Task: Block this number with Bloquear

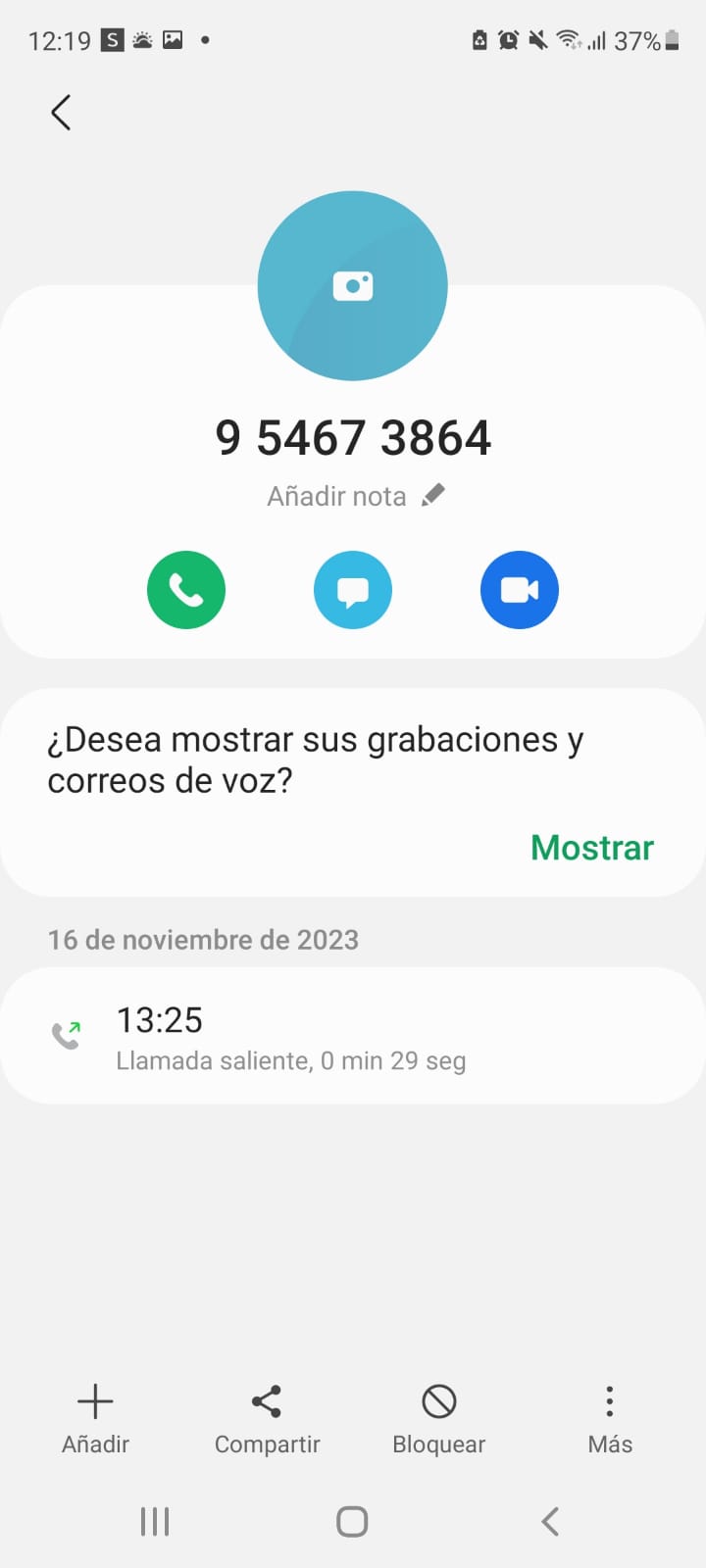Action: [438, 1418]
